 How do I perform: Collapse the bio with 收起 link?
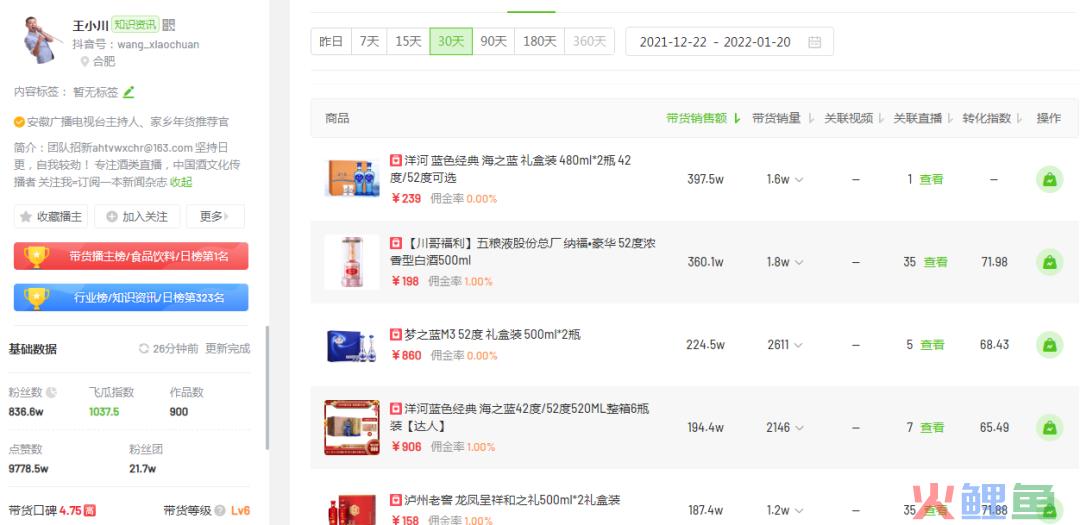coord(181,182)
